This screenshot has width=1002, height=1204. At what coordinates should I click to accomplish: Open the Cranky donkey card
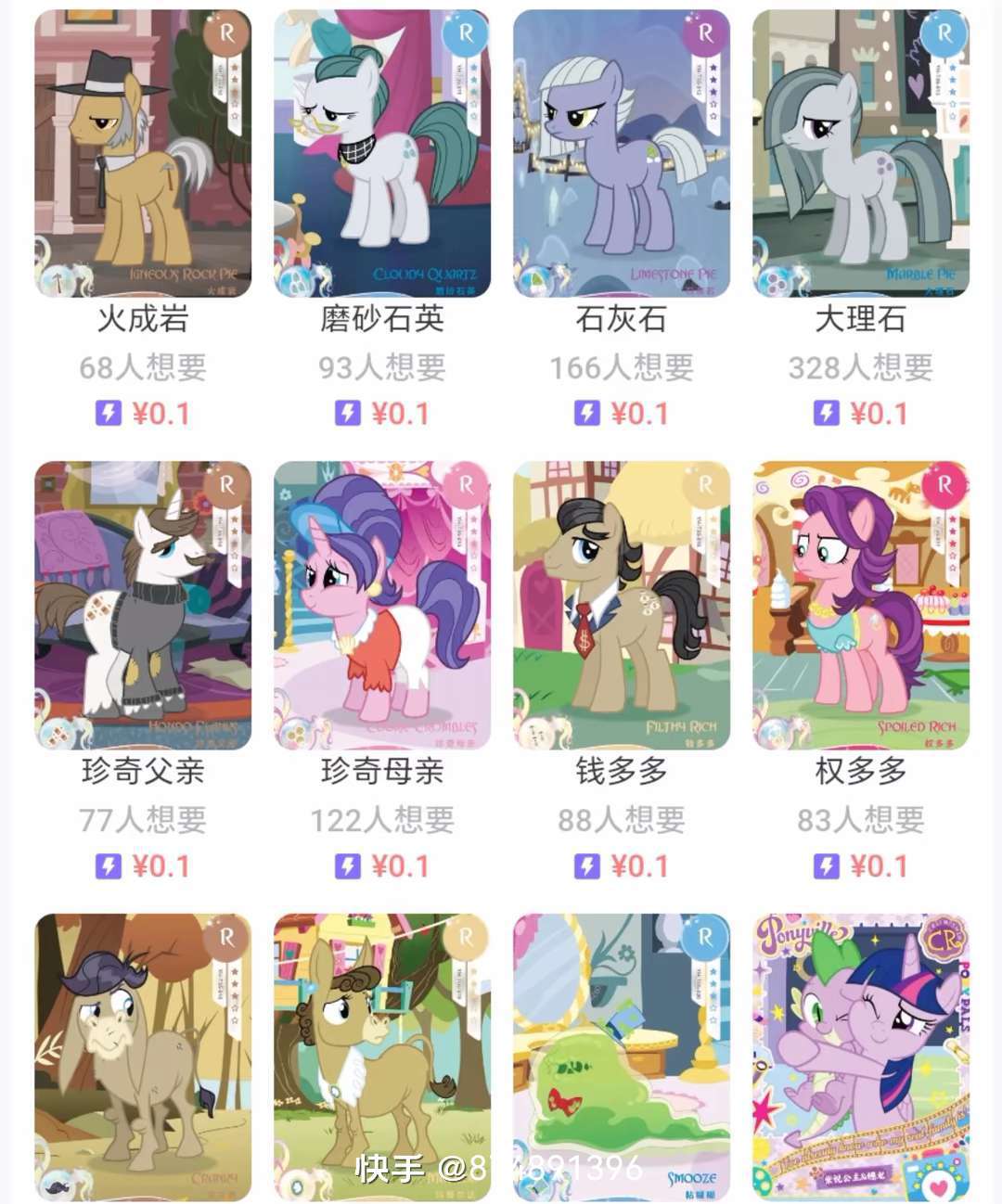point(143,1057)
